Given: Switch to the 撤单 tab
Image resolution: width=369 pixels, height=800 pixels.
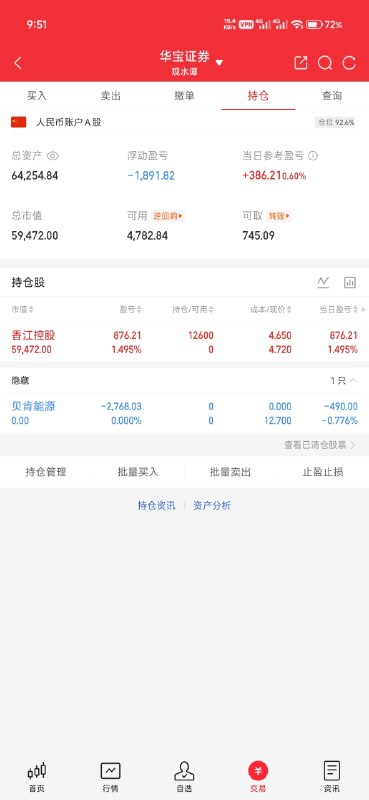Looking at the screenshot, I should tap(184, 96).
